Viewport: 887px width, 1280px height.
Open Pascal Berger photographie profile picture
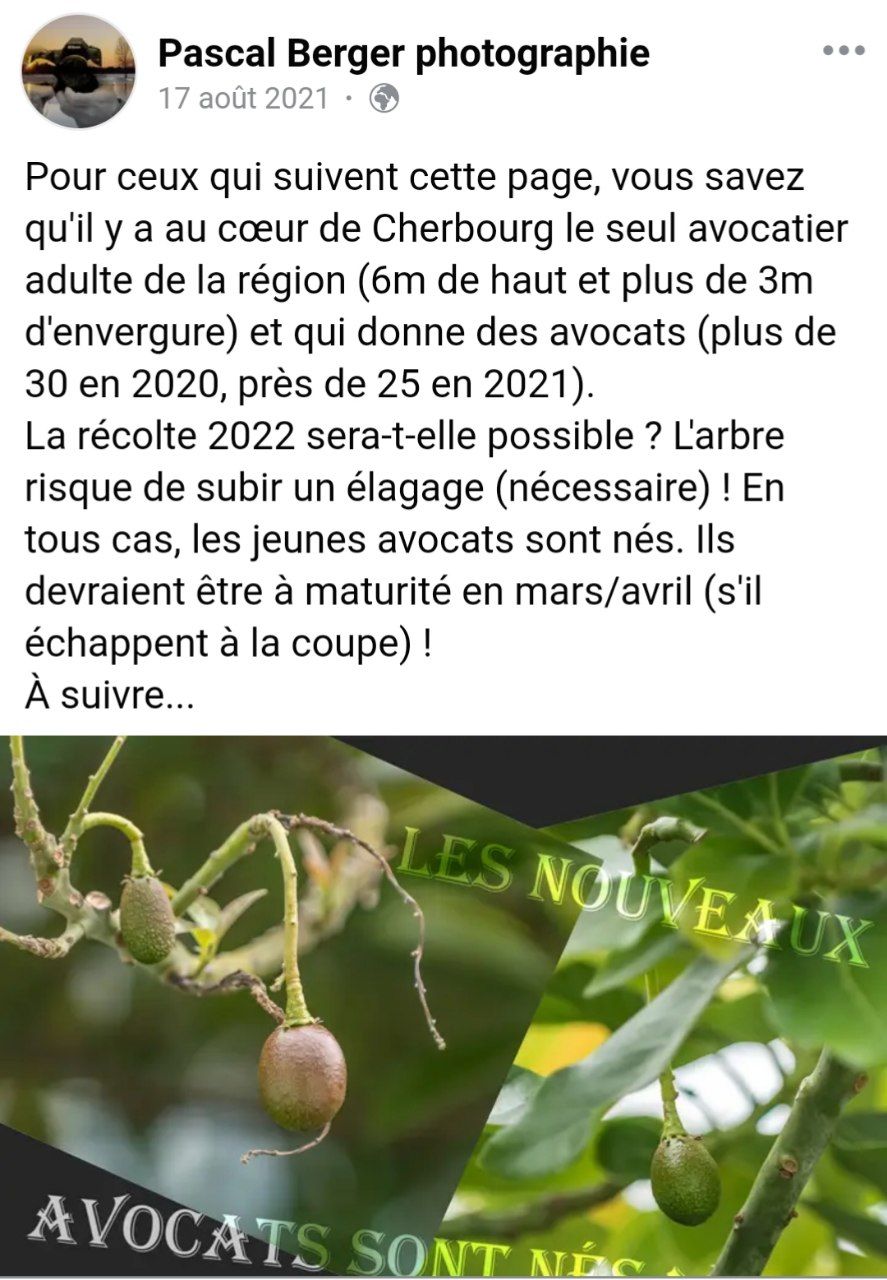coord(78,72)
